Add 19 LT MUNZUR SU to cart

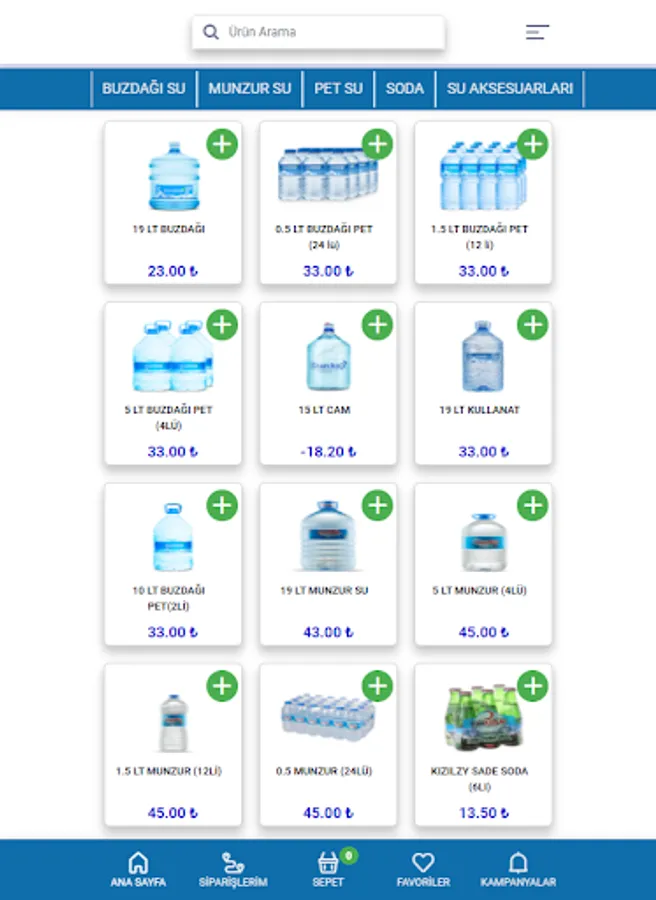tap(377, 505)
